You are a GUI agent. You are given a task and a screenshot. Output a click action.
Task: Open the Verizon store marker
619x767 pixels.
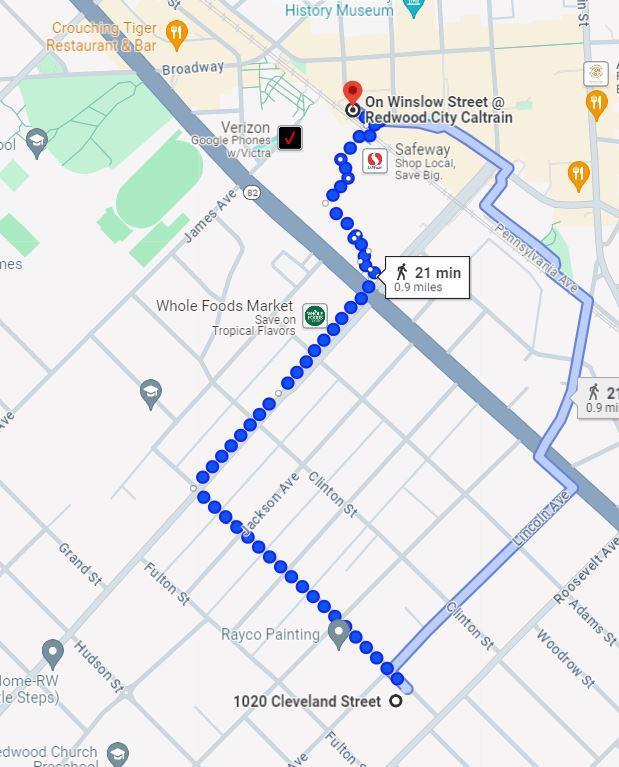pyautogui.click(x=290, y=137)
